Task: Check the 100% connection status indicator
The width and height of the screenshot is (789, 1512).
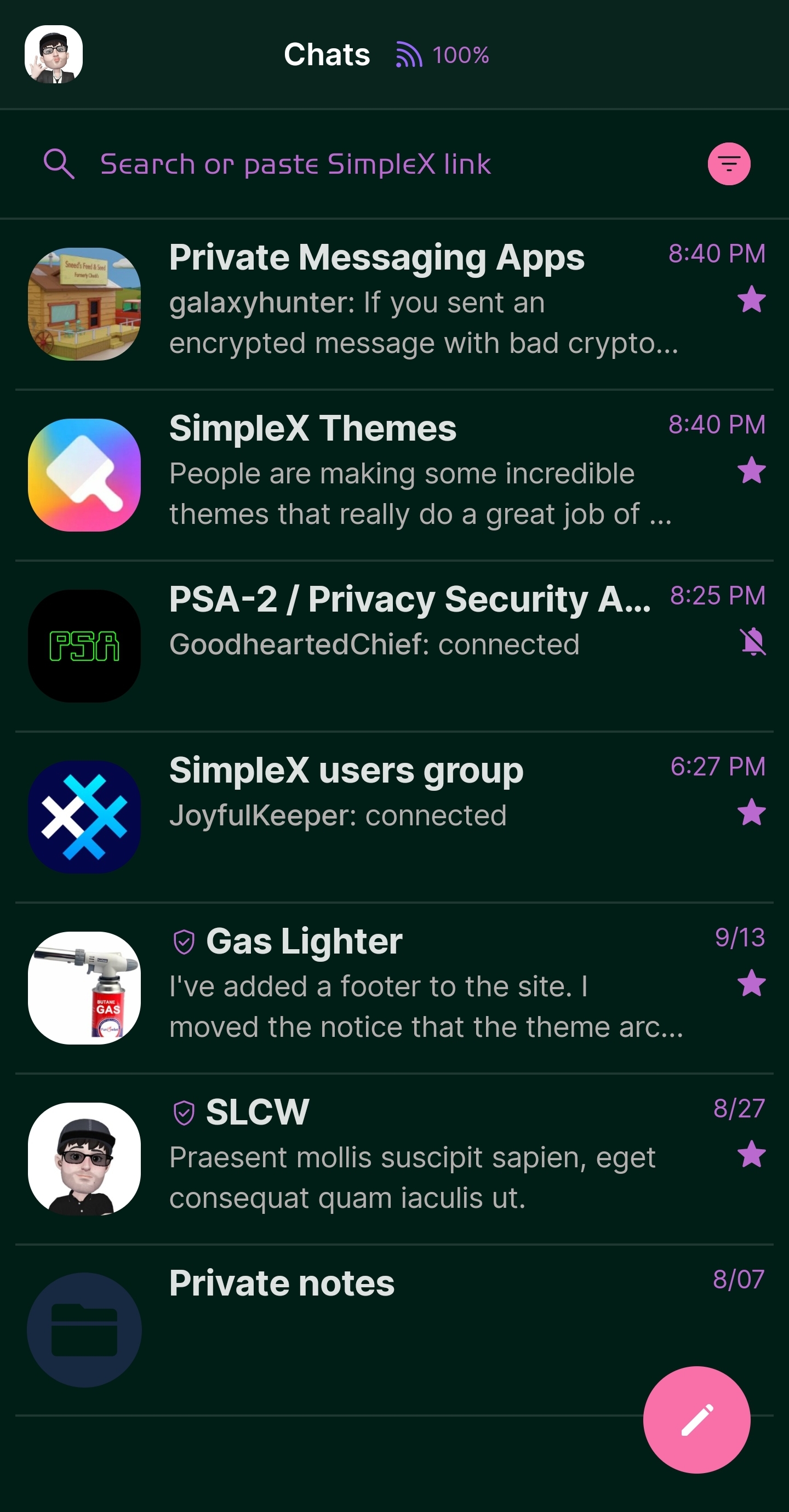Action: click(x=443, y=55)
